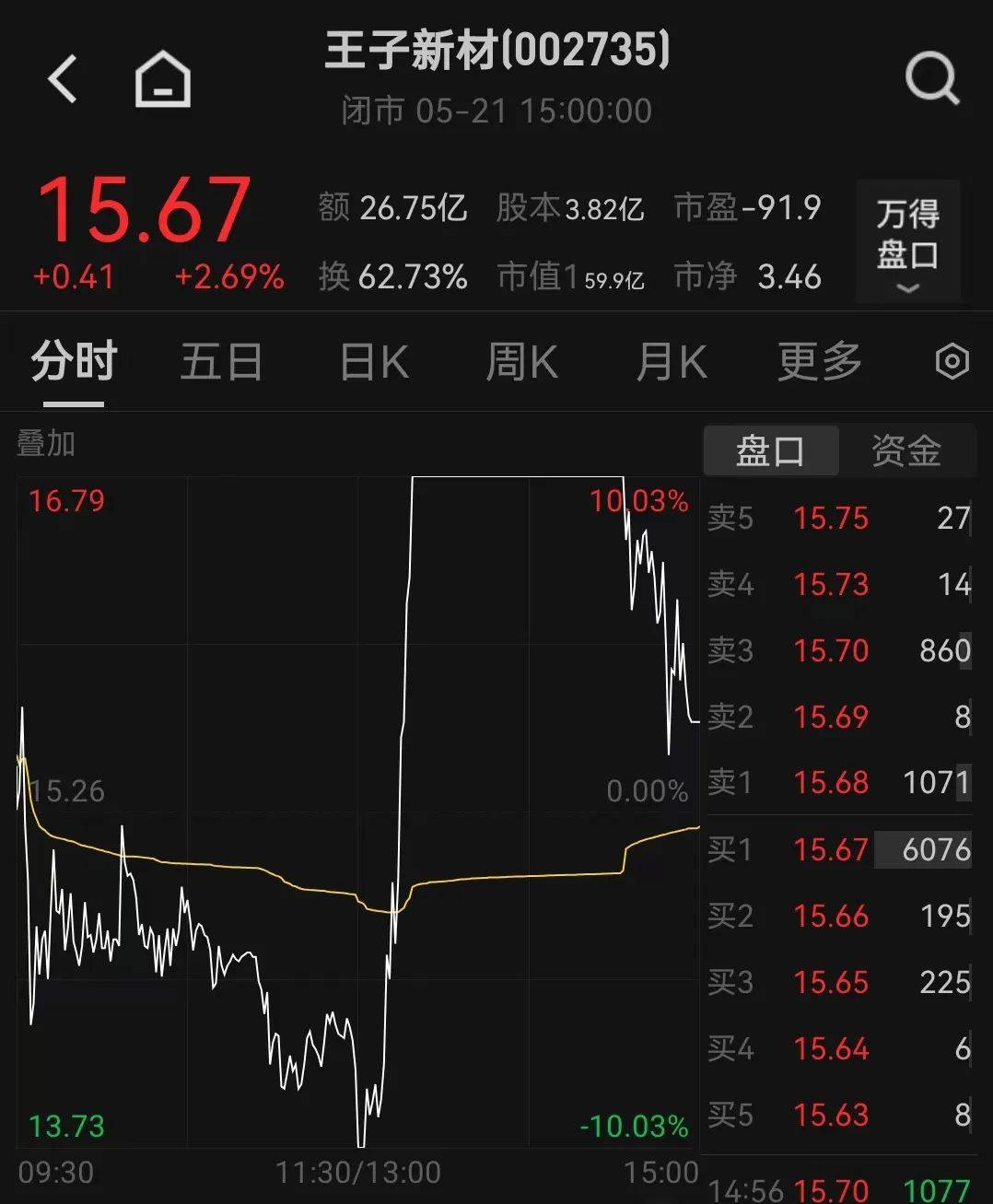Screen dimensions: 993x1204
Task: Toggle the 0.00% baseline display
Action: tap(648, 789)
